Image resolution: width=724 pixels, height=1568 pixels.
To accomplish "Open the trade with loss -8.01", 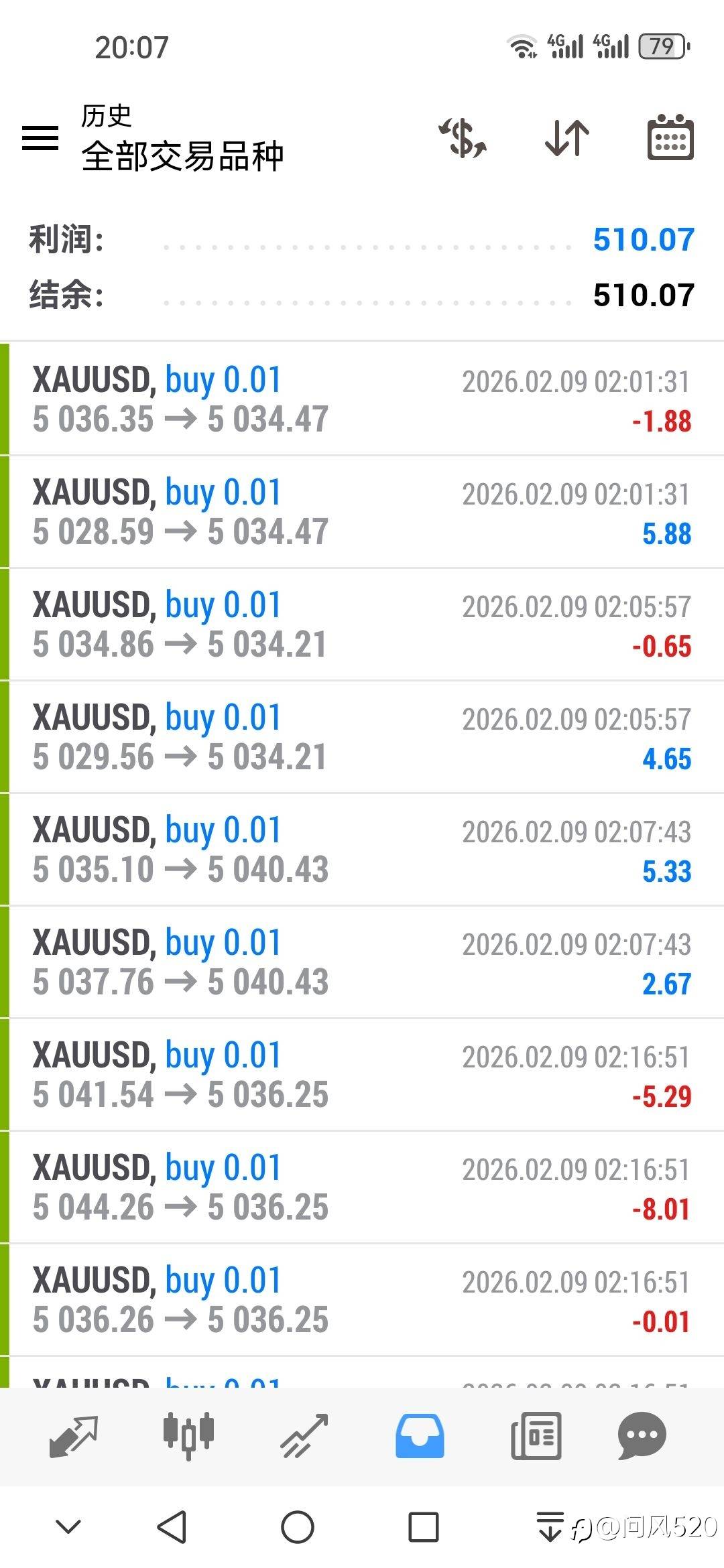I will tap(362, 1187).
